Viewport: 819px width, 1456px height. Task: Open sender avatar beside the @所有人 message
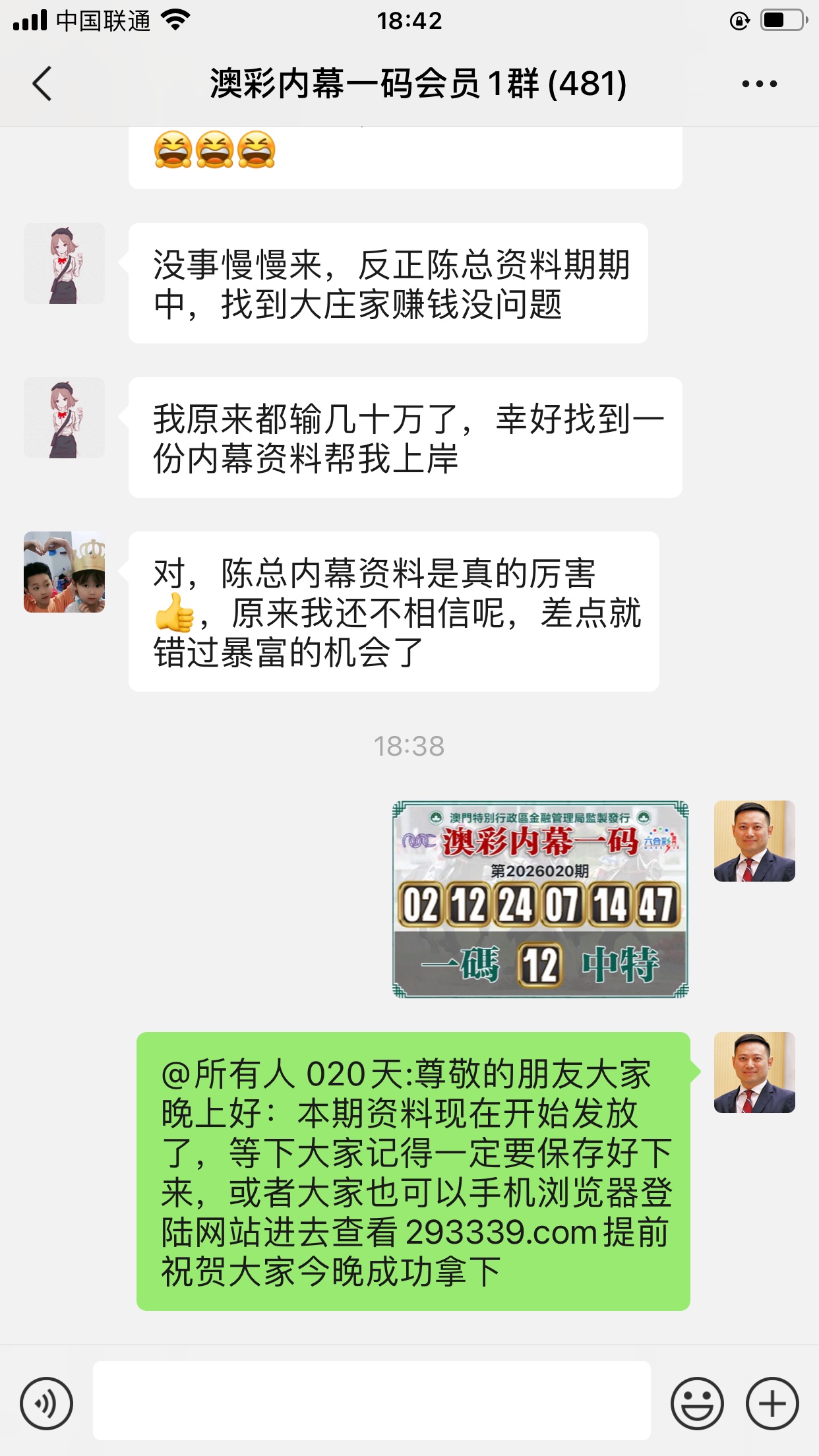click(754, 1072)
